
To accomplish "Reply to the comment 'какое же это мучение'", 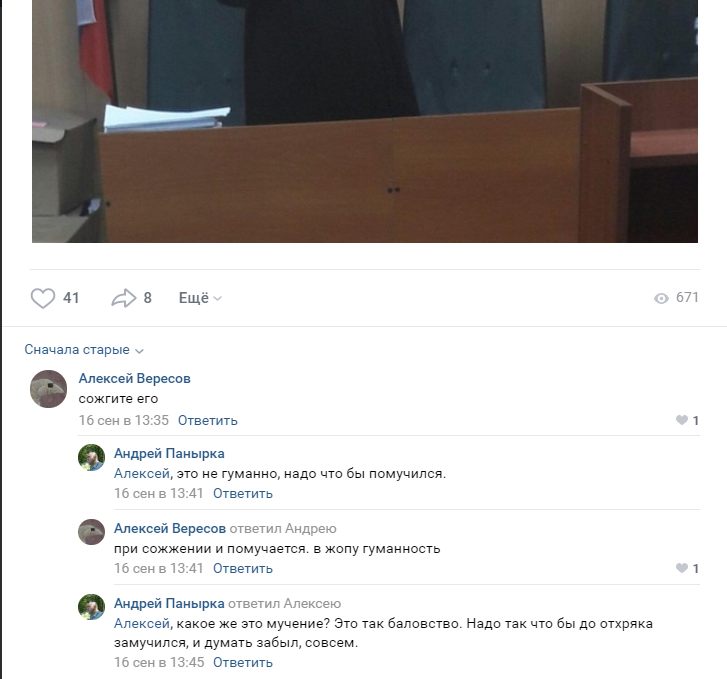I will pyautogui.click(x=242, y=662).
